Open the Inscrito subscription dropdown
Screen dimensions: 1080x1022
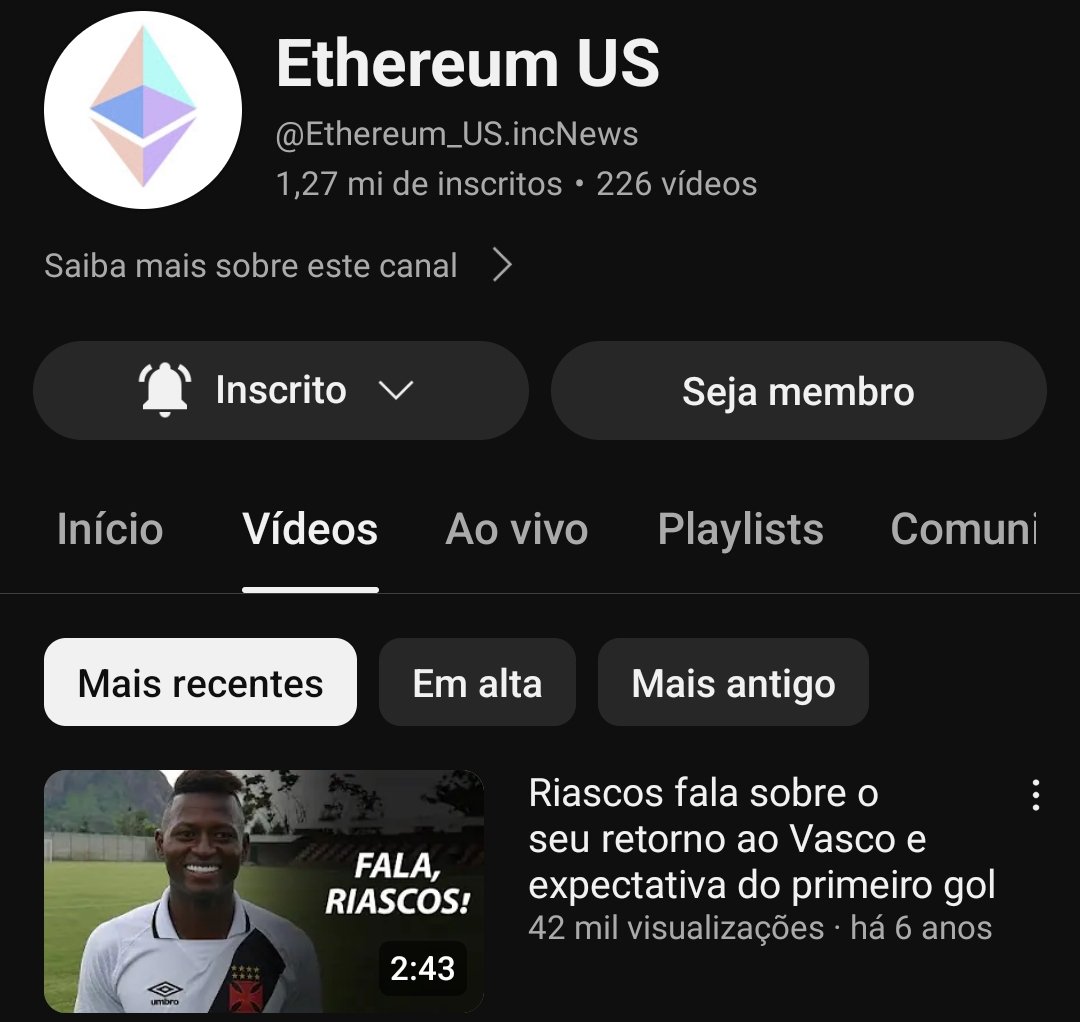click(280, 390)
